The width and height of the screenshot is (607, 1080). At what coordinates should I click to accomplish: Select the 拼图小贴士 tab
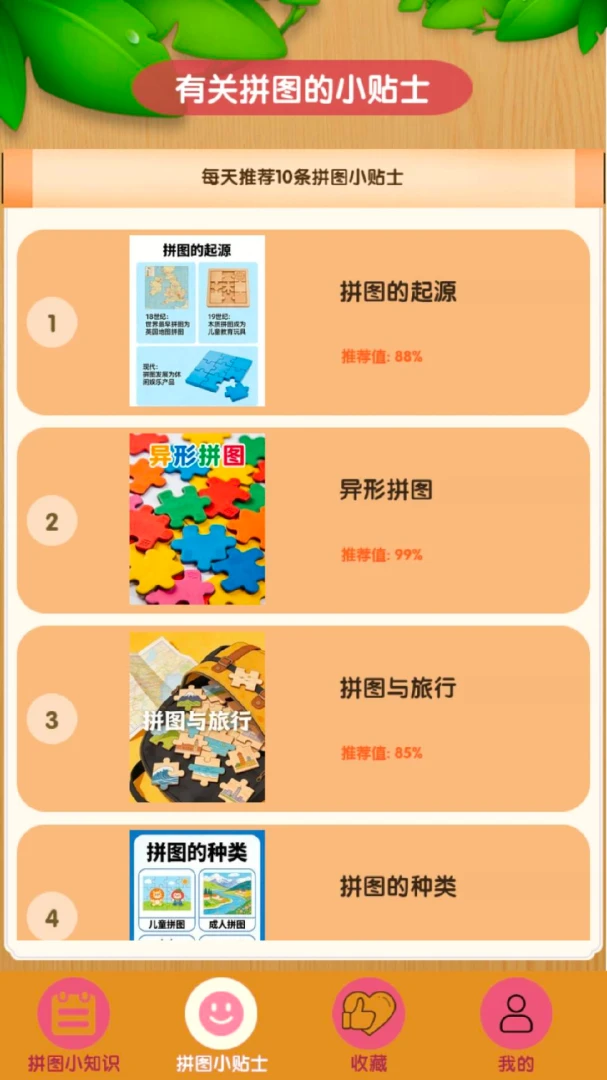pyautogui.click(x=221, y=1025)
